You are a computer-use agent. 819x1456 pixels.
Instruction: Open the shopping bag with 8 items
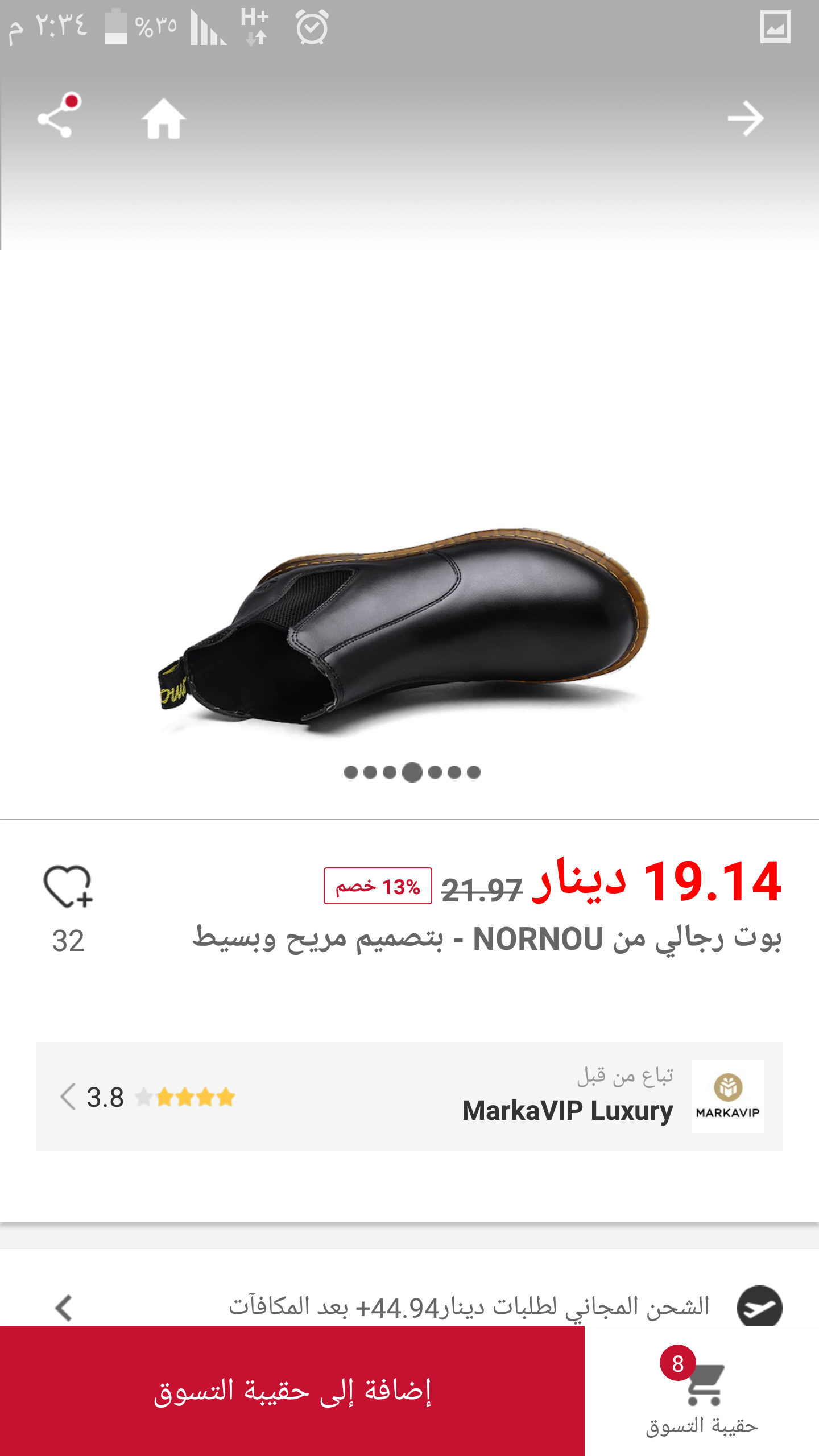point(702,1391)
